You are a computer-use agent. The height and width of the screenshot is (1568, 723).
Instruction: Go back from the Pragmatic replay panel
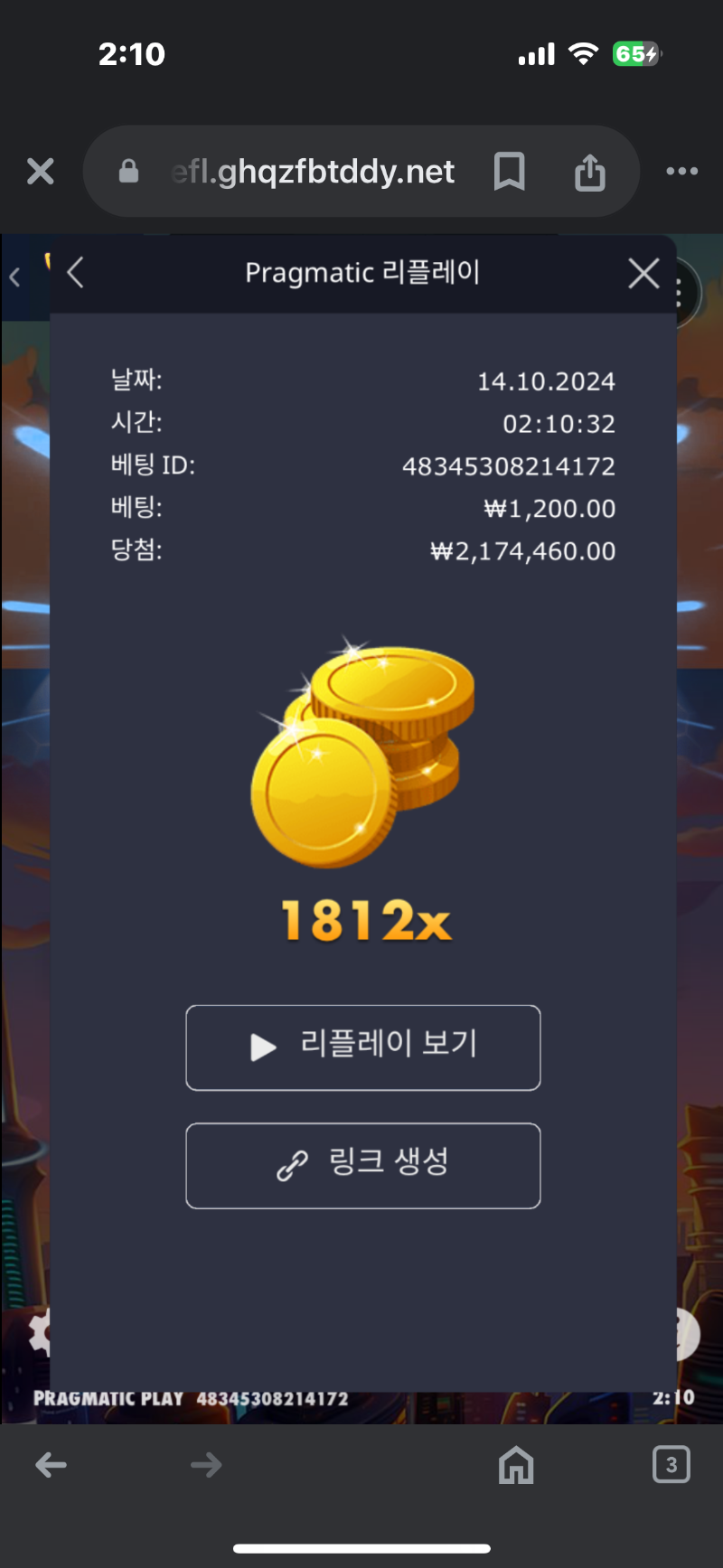[76, 273]
